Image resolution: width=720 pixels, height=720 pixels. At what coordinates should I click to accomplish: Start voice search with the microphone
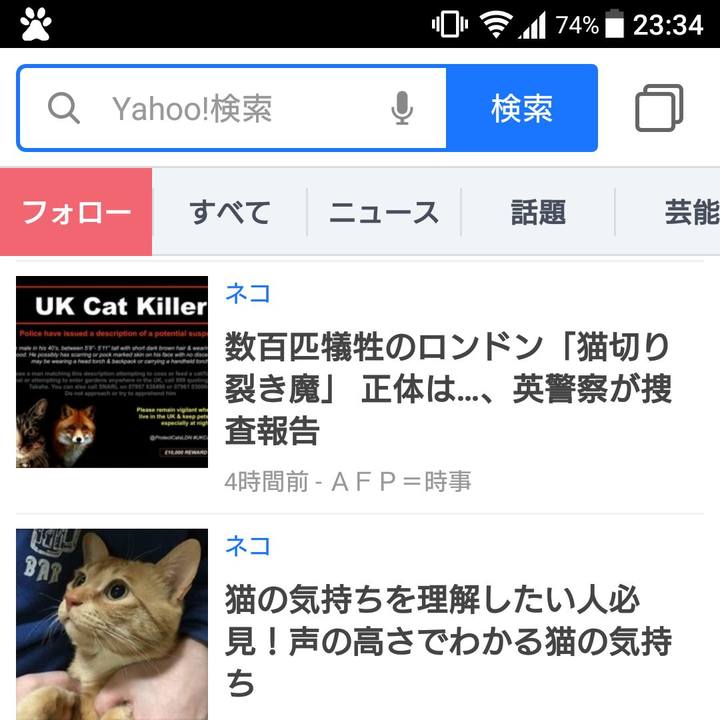click(402, 109)
